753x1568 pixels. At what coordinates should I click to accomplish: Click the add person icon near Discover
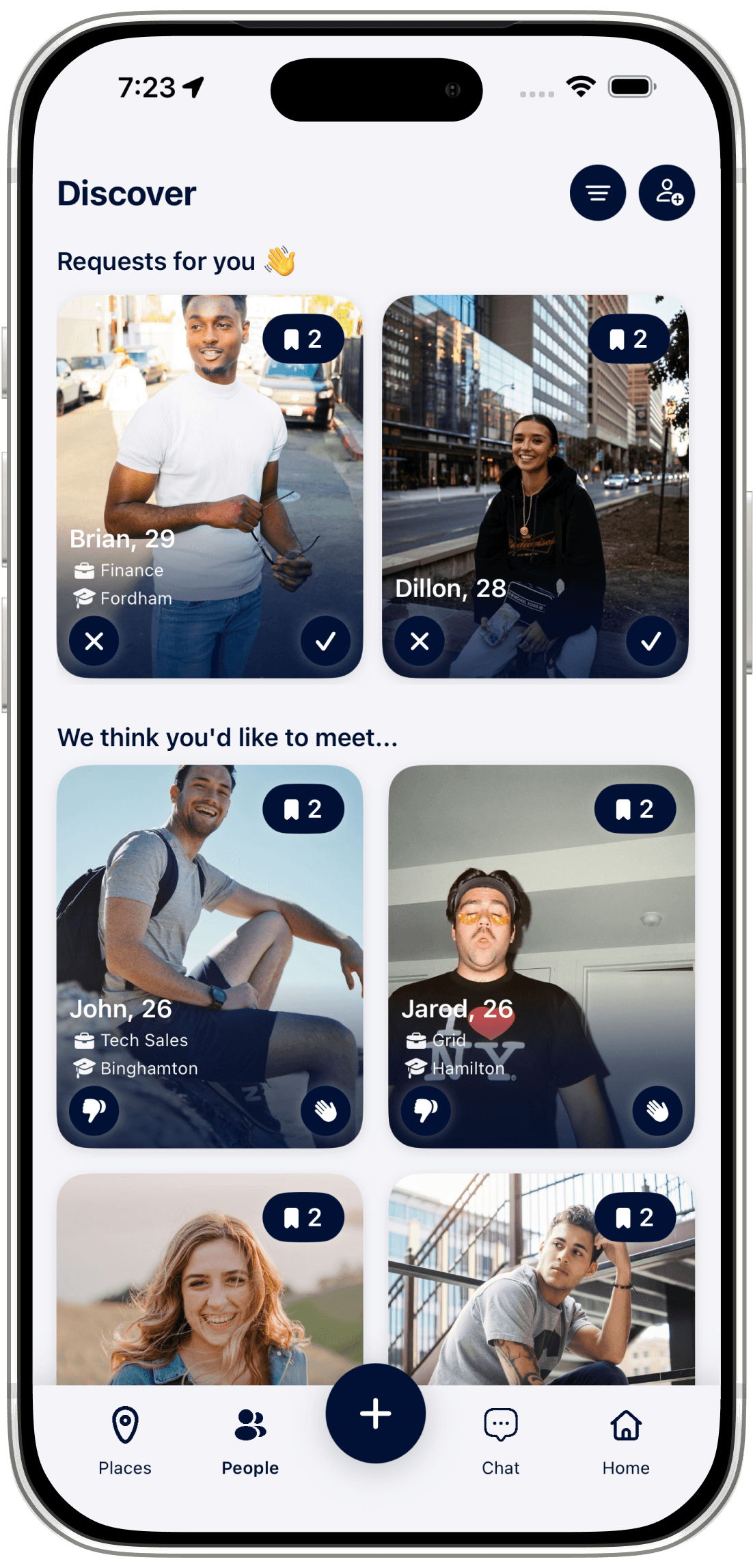coord(666,192)
